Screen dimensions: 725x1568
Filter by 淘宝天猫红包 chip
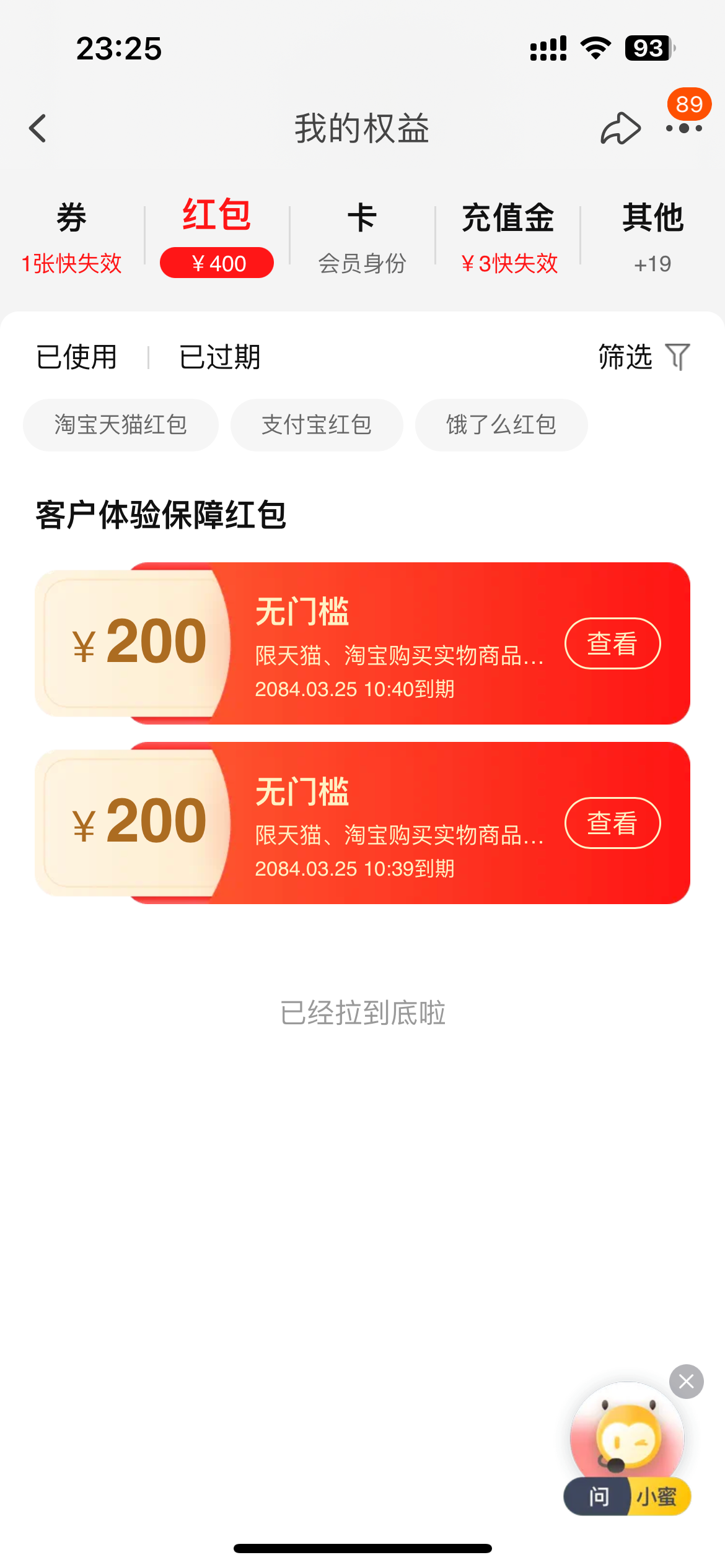[121, 425]
